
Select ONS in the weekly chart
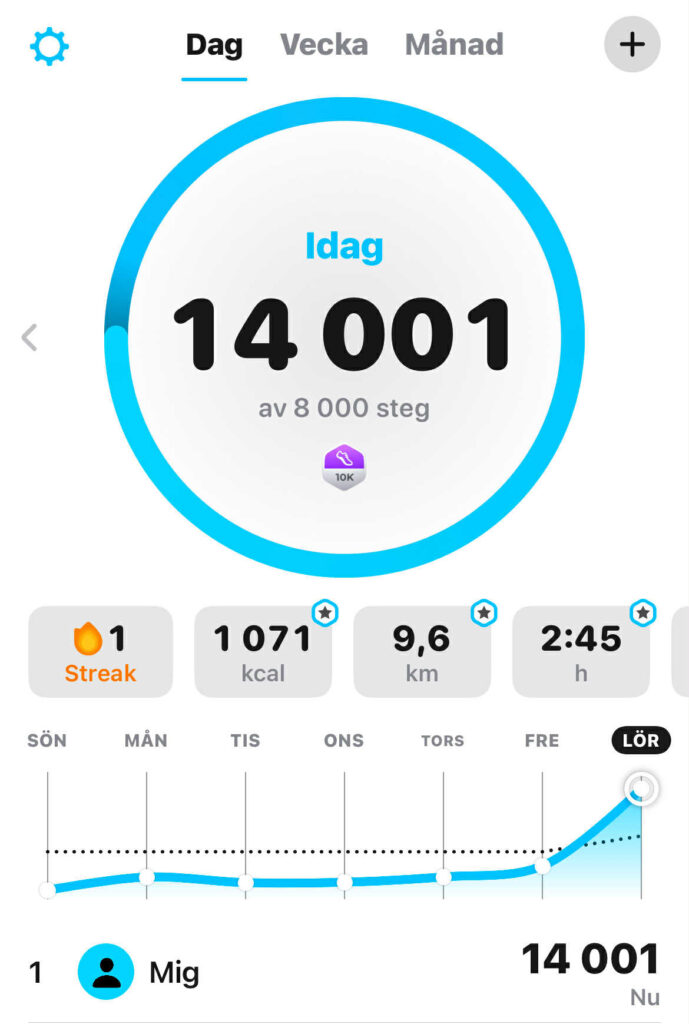[344, 741]
